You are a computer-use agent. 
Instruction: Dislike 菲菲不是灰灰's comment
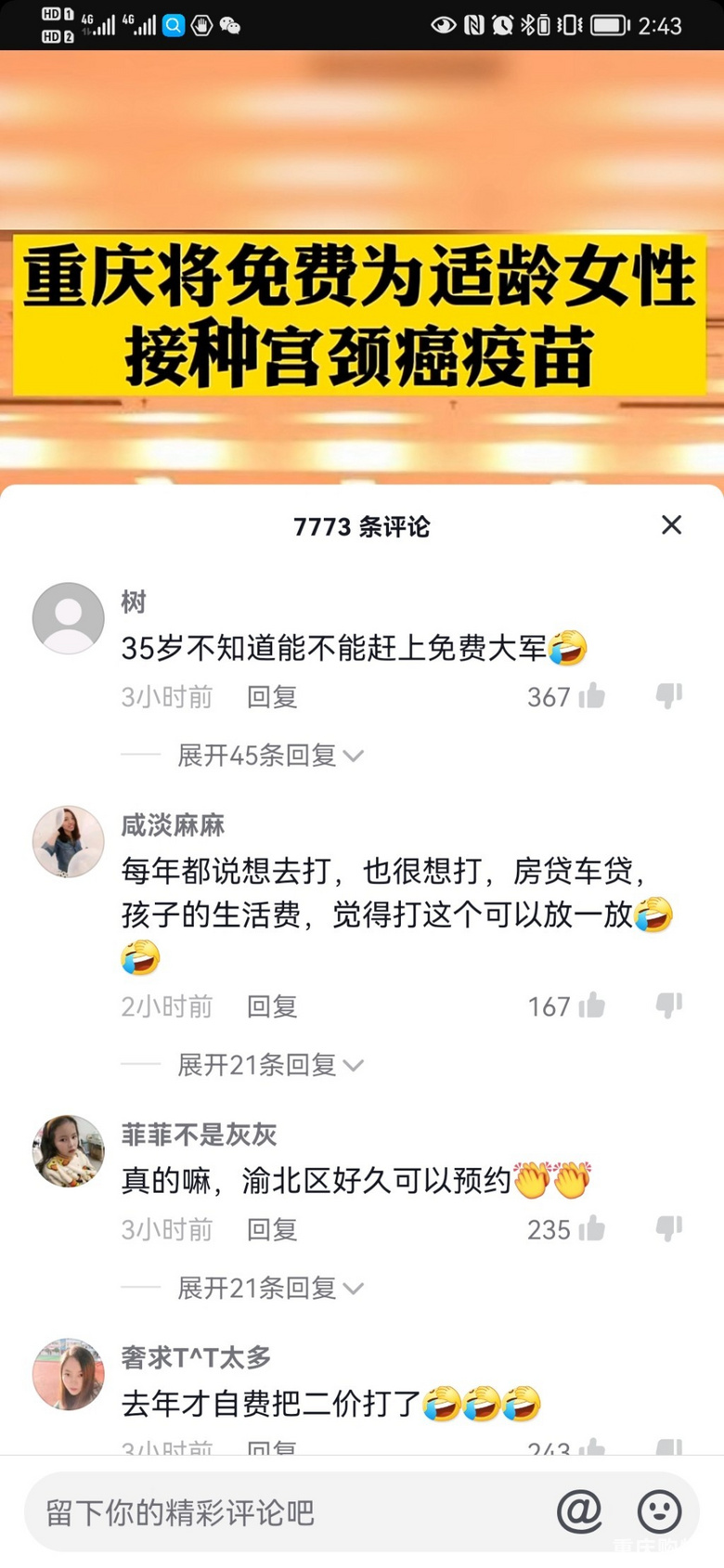pos(668,1229)
